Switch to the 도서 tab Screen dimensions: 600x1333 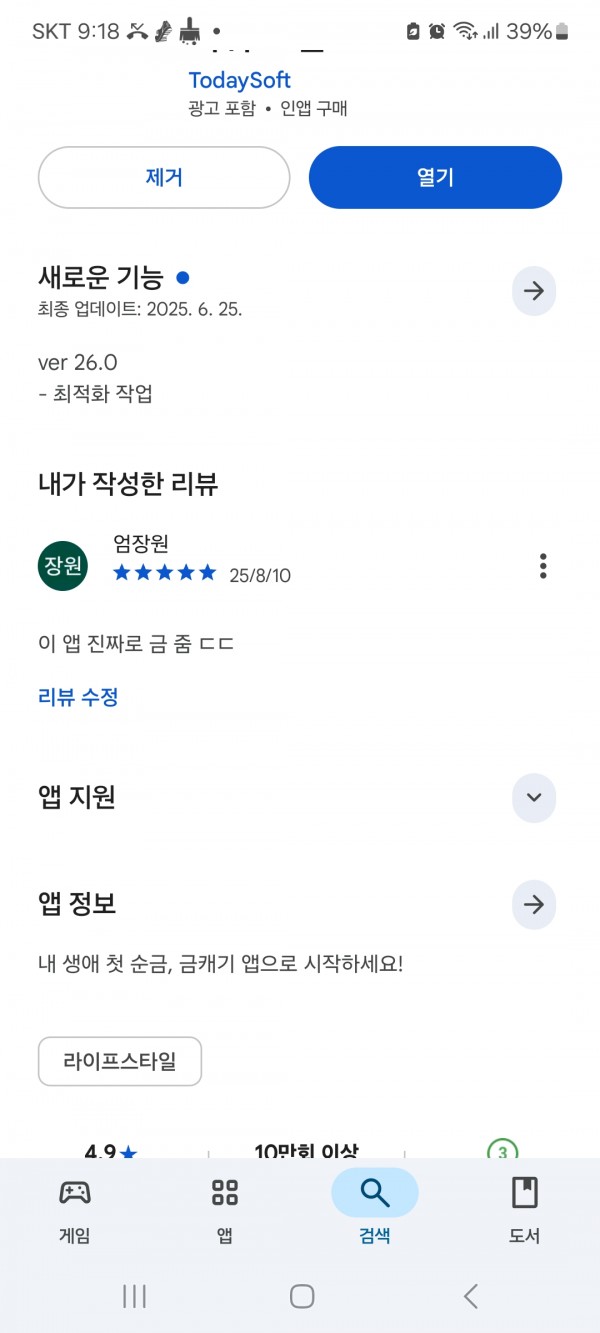tap(525, 1209)
